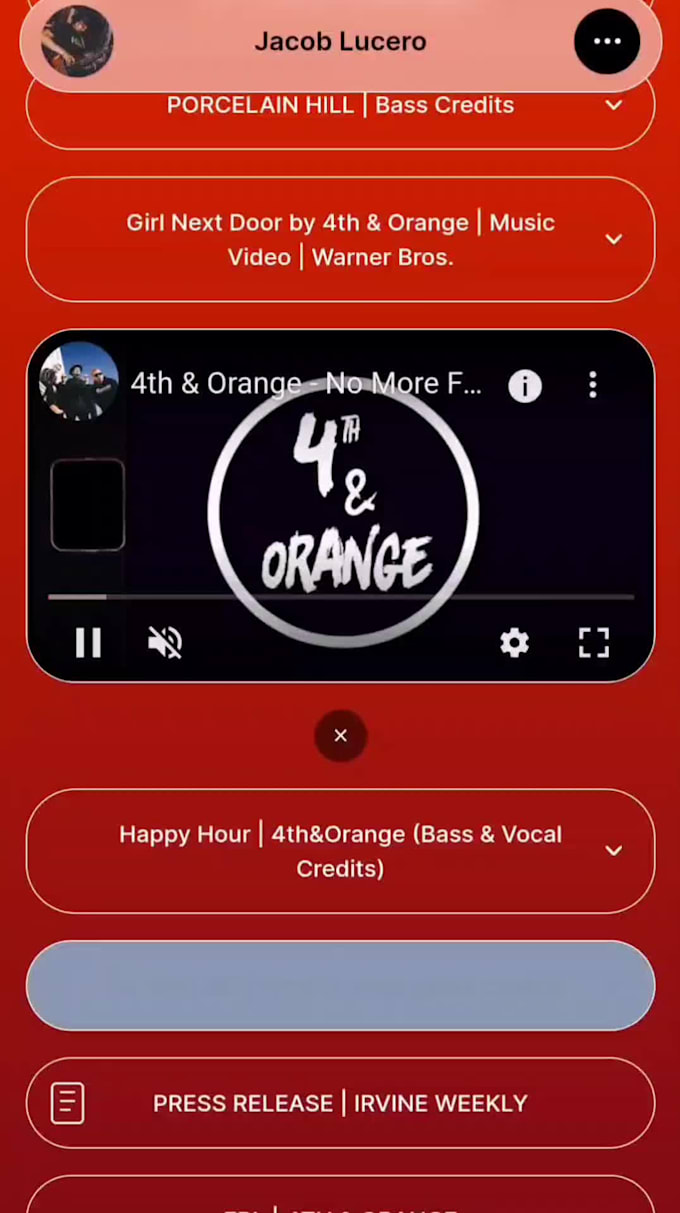
Task: Open Jacob Lucero profile picture
Action: coord(77,41)
